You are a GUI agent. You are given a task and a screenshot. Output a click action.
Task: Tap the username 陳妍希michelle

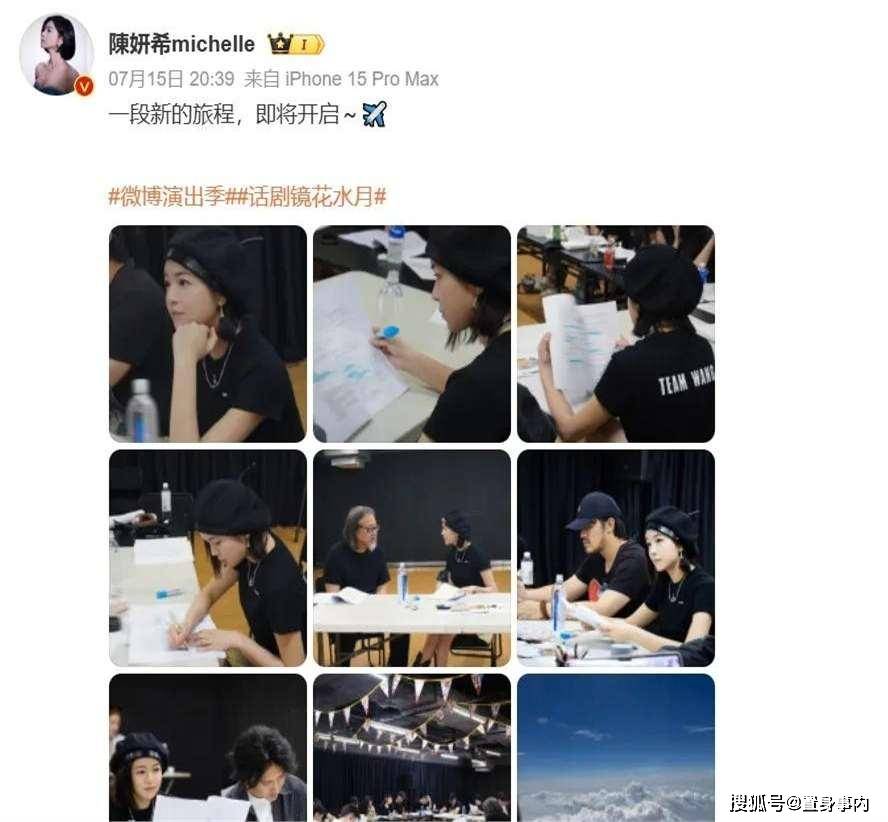click(181, 45)
